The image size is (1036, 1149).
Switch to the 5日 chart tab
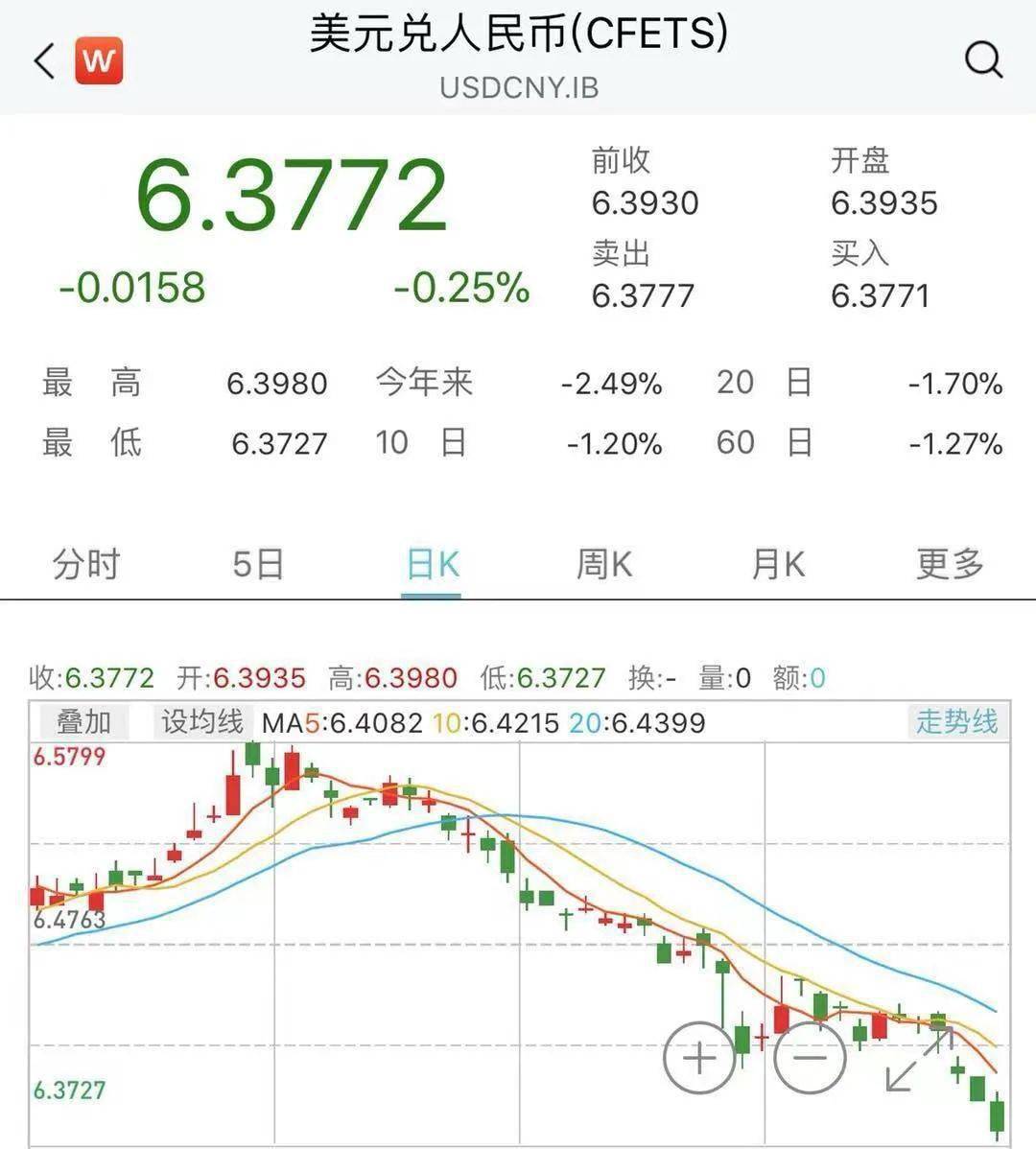[x=258, y=564]
